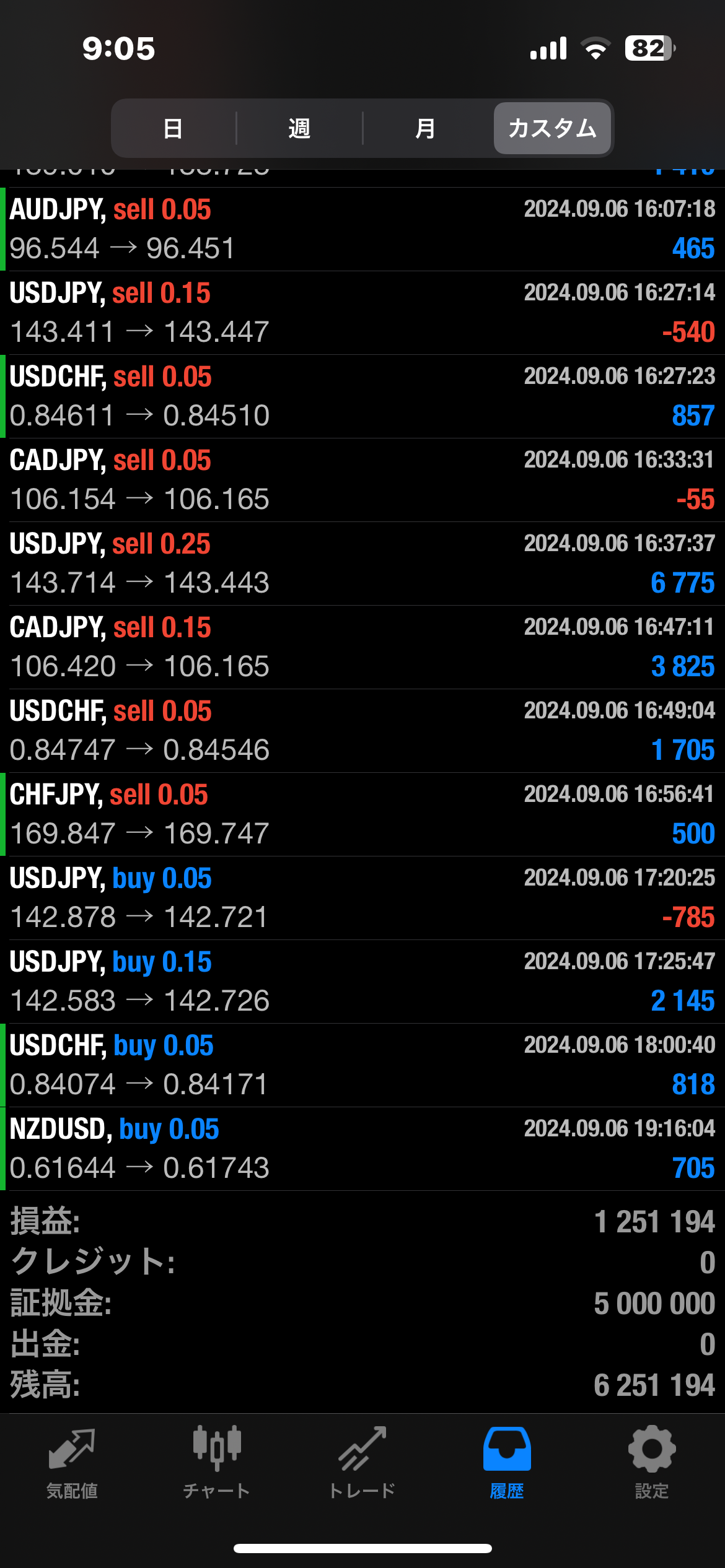Open the 気配値 quotes tab

pos(72,1463)
